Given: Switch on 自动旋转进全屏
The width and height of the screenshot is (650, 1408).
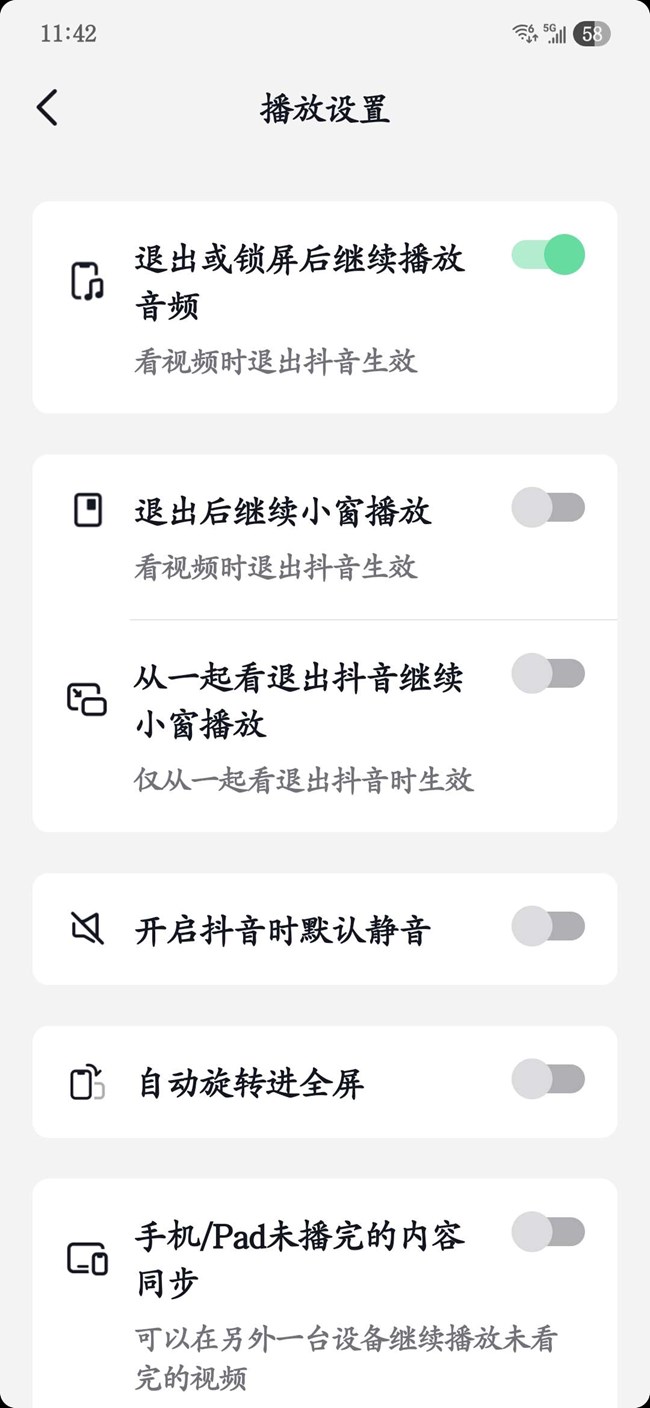Looking at the screenshot, I should point(548,1080).
